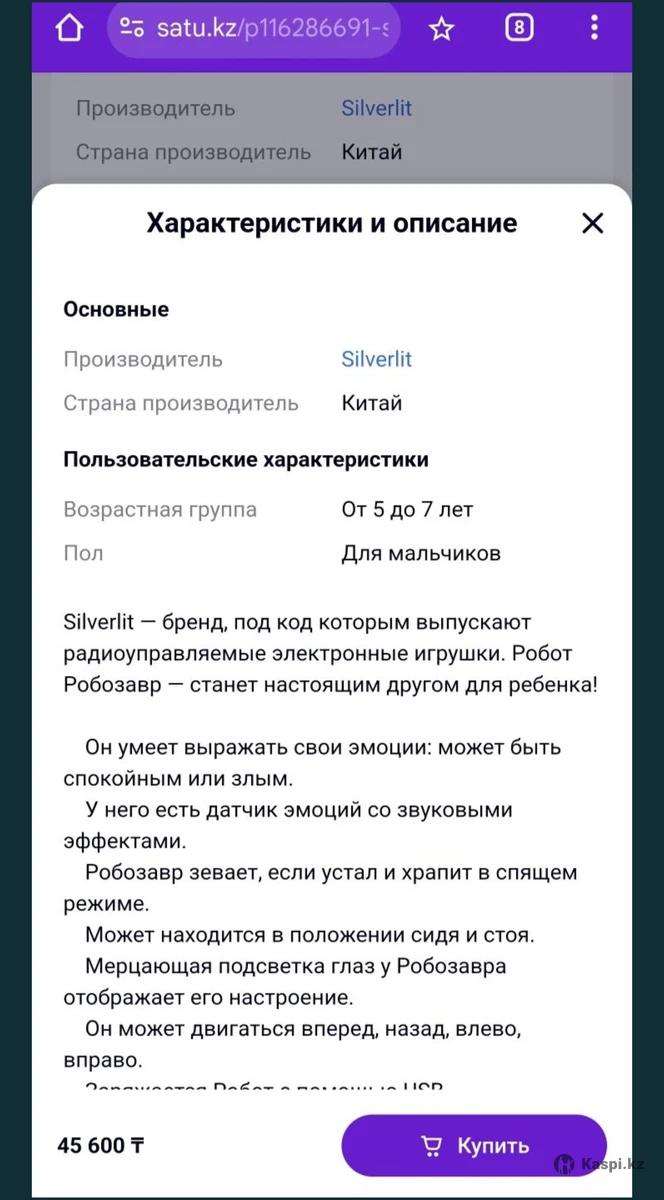Open the browser overflow menu

coord(595,29)
